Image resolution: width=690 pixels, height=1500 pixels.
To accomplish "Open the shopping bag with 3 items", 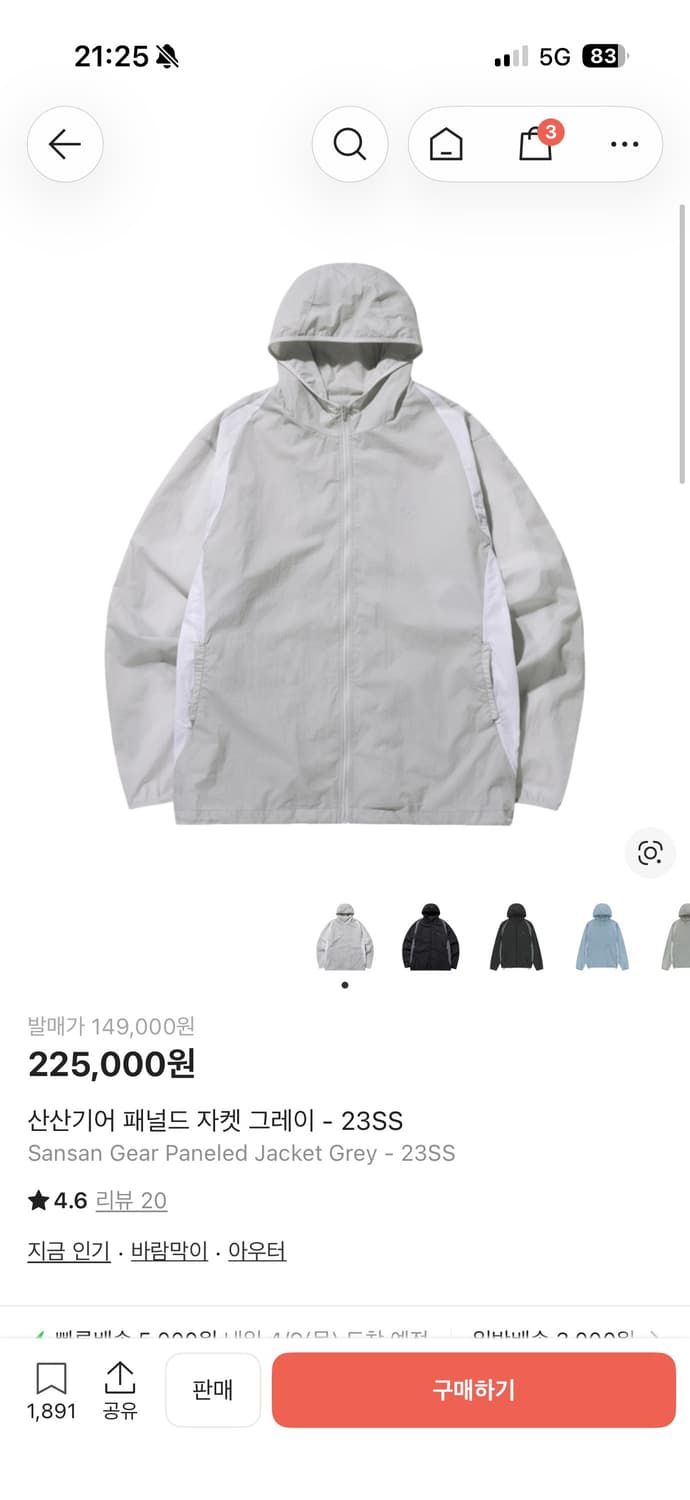I will pos(536,144).
